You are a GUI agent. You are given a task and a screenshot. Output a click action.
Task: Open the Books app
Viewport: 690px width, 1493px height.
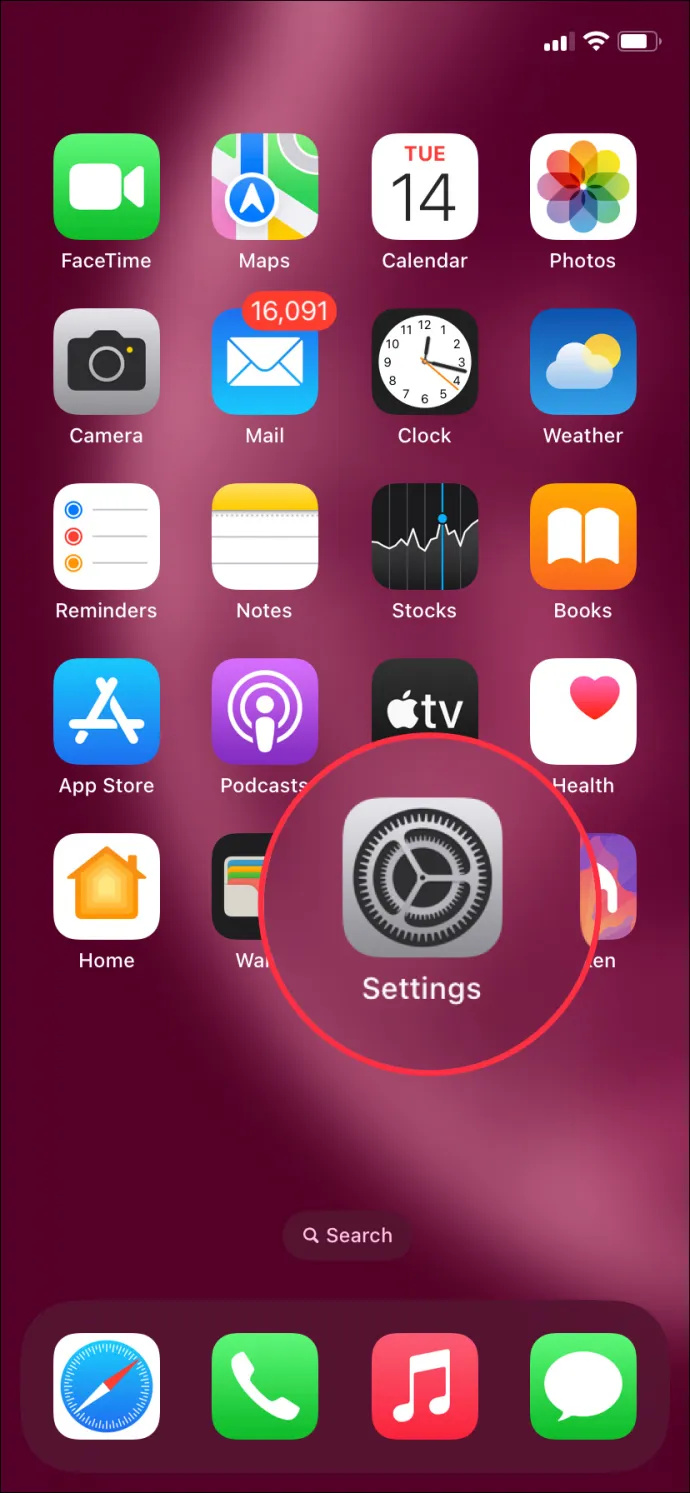[x=583, y=537]
